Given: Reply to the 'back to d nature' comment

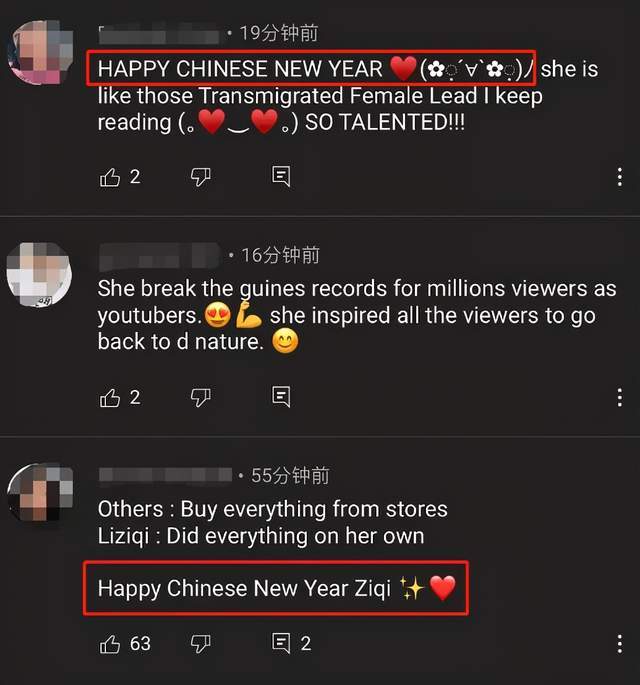Looking at the screenshot, I should click(x=281, y=398).
